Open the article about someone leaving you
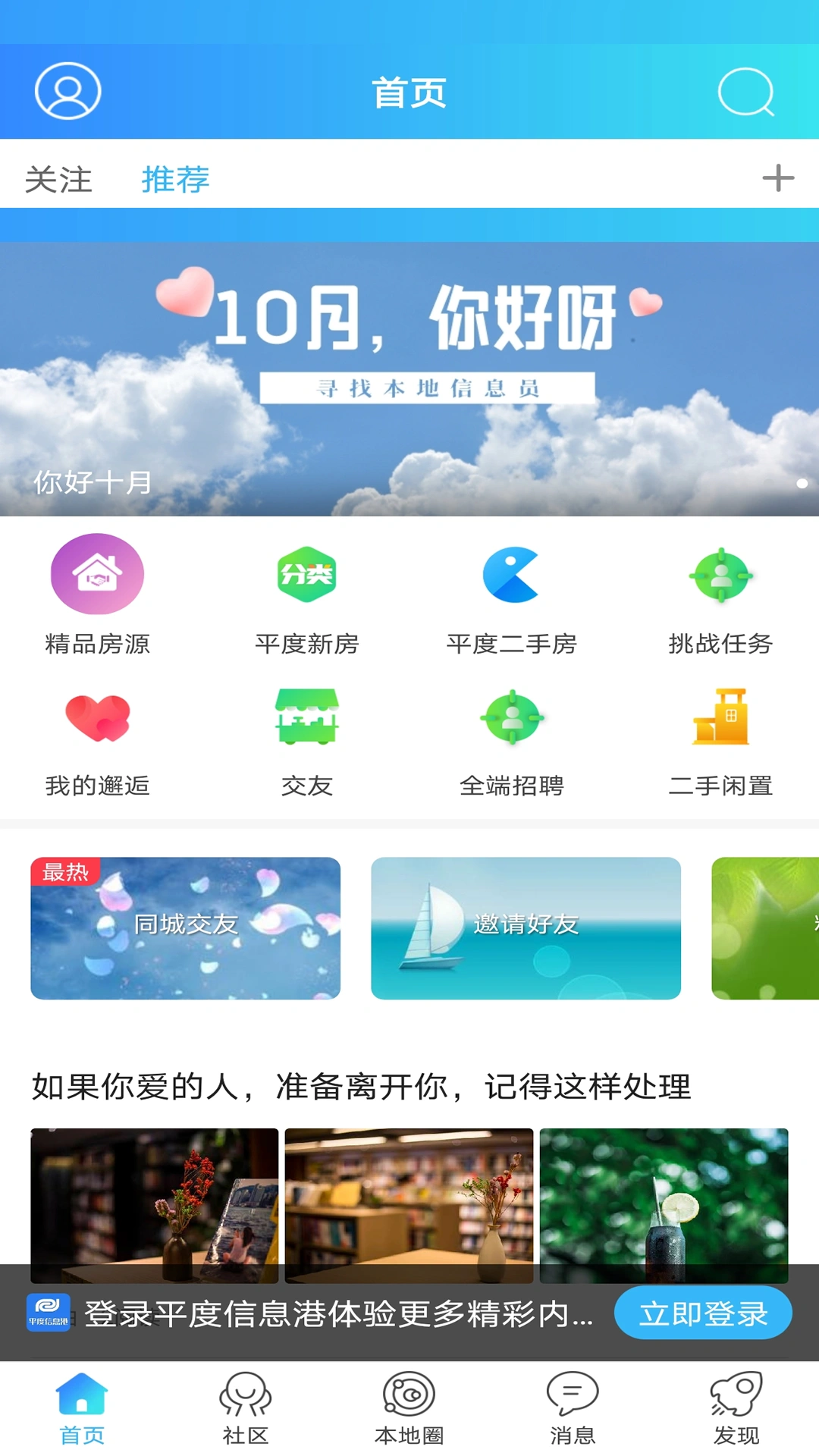 click(x=360, y=1086)
